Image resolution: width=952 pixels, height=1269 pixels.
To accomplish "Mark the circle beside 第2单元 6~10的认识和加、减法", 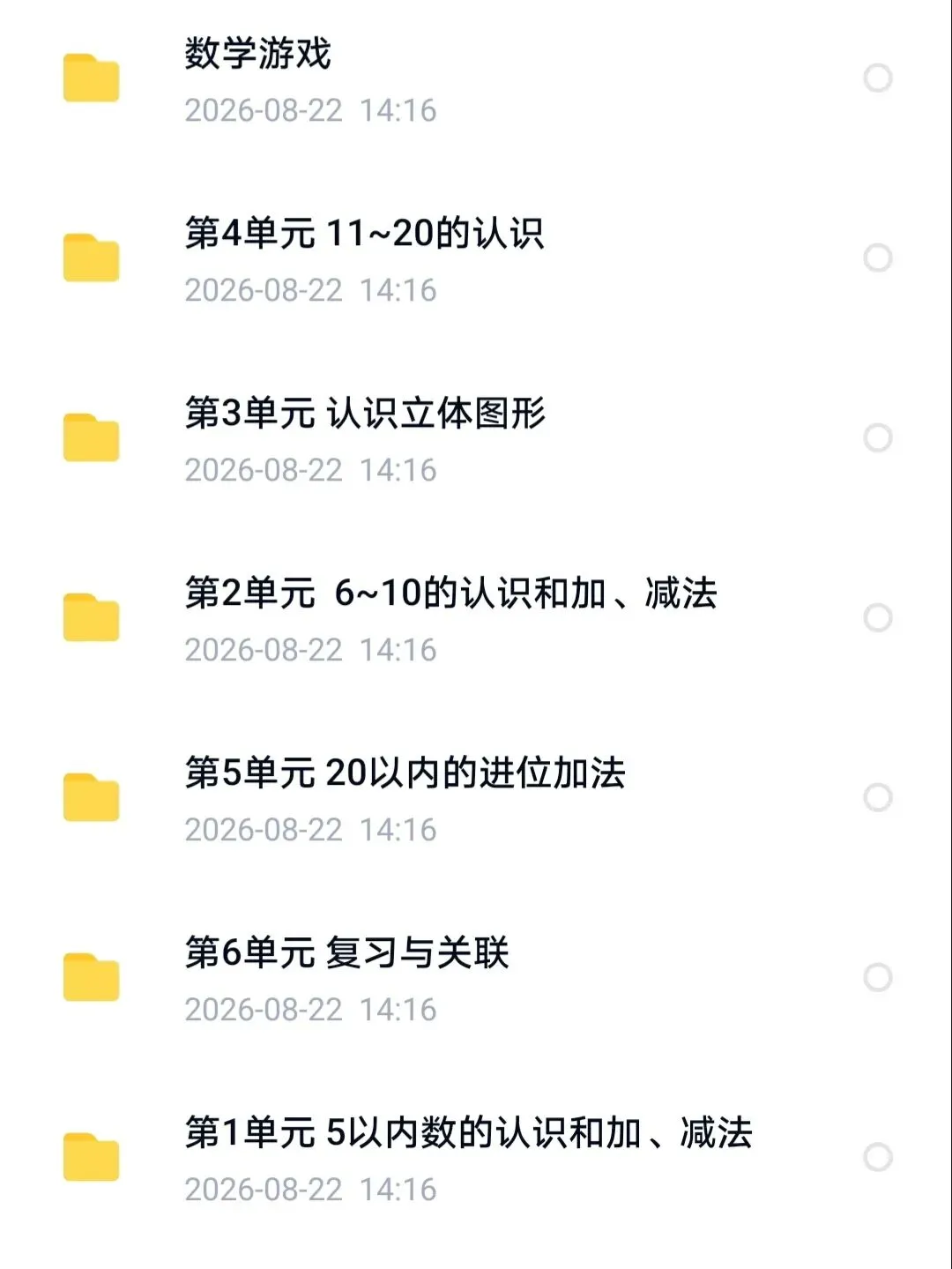I will (877, 617).
